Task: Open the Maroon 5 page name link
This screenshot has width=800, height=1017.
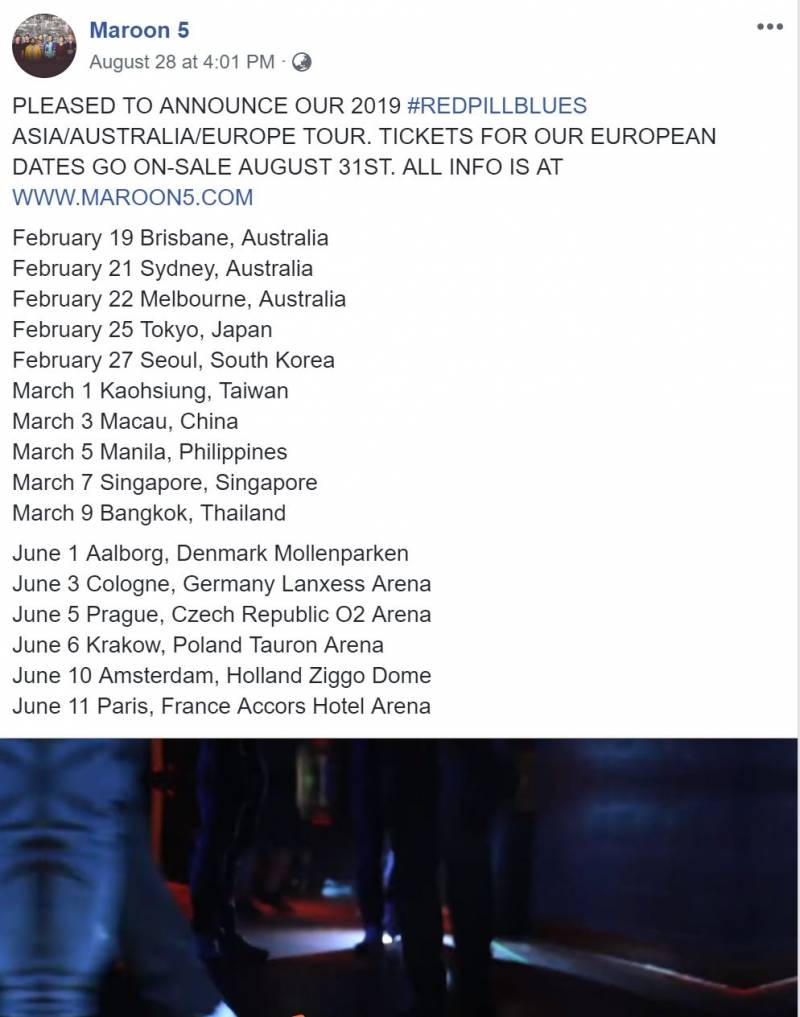Action: click(138, 31)
